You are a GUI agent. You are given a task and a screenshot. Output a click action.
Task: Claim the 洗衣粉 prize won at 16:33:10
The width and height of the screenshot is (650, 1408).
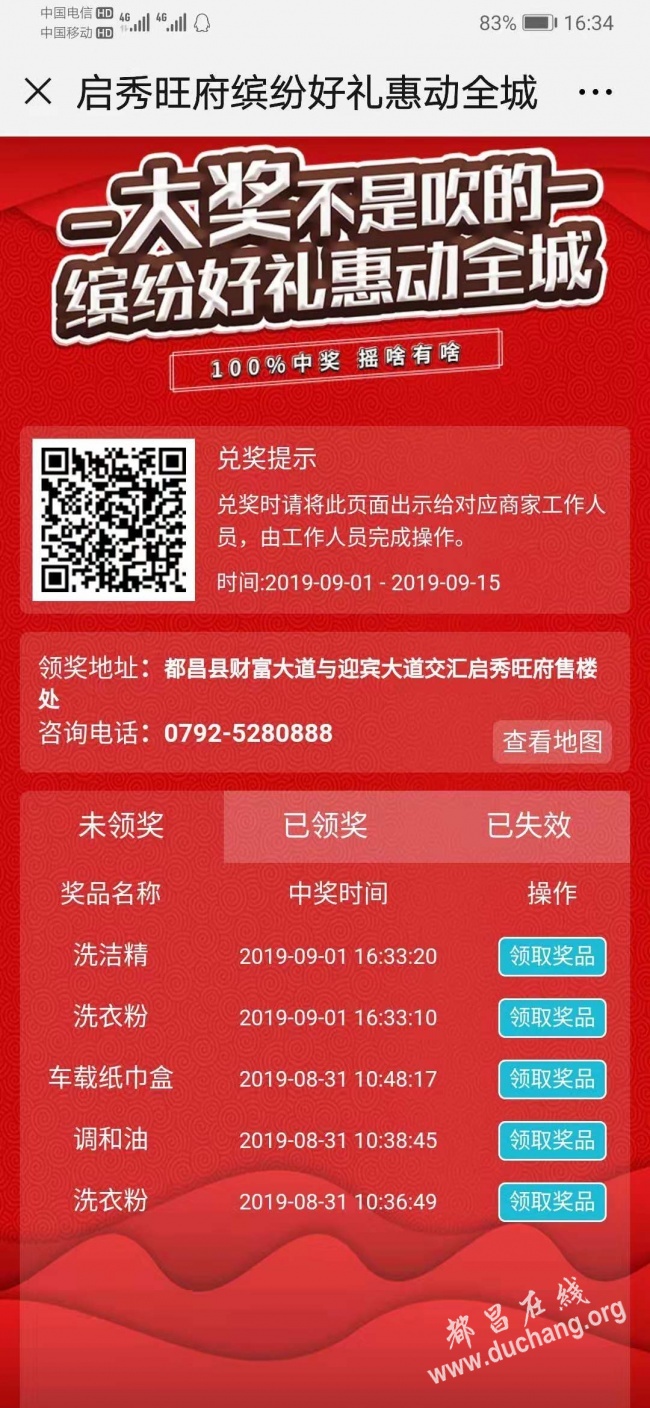tap(552, 1018)
